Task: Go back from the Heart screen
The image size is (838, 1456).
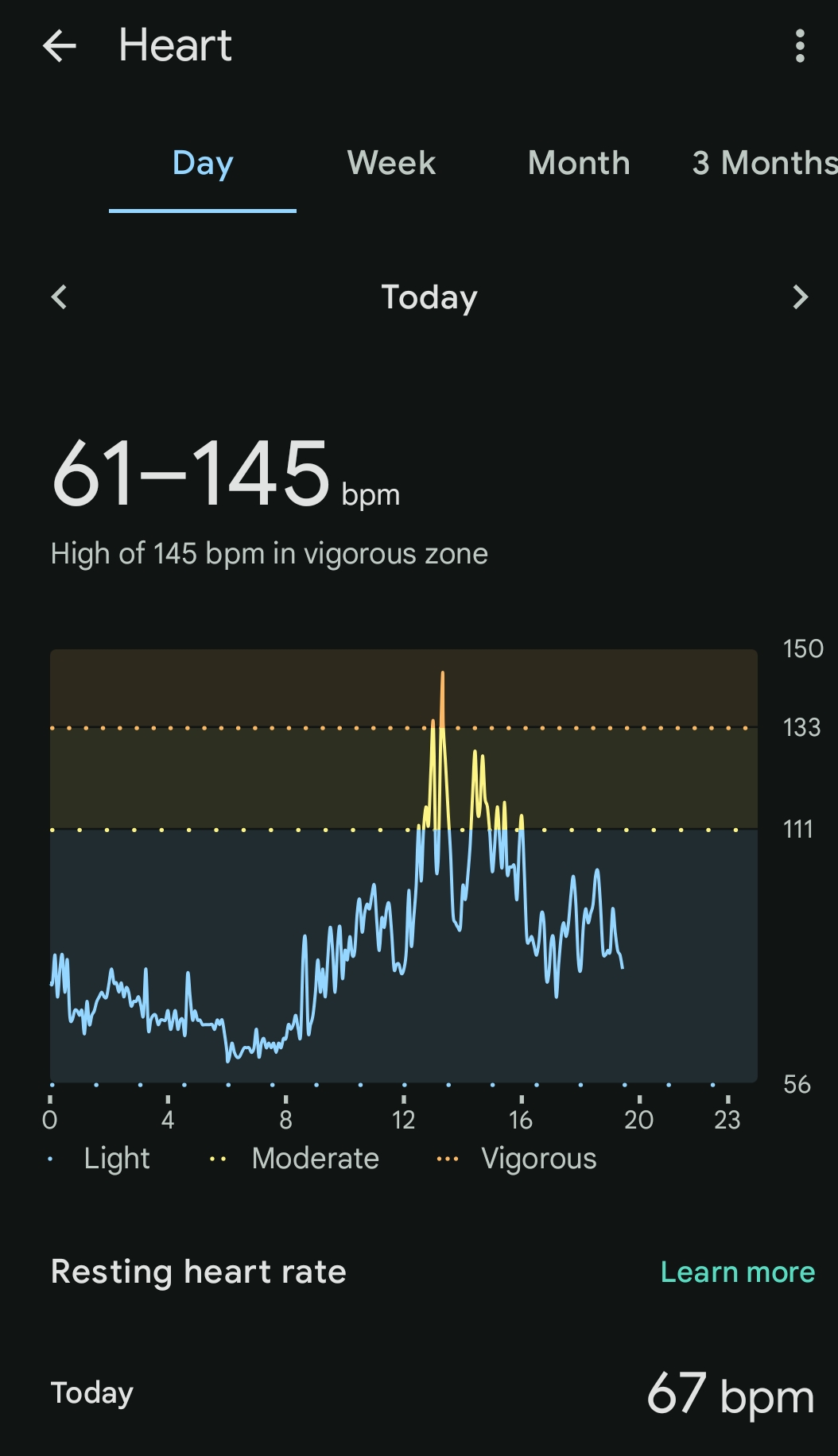Action: tap(60, 46)
